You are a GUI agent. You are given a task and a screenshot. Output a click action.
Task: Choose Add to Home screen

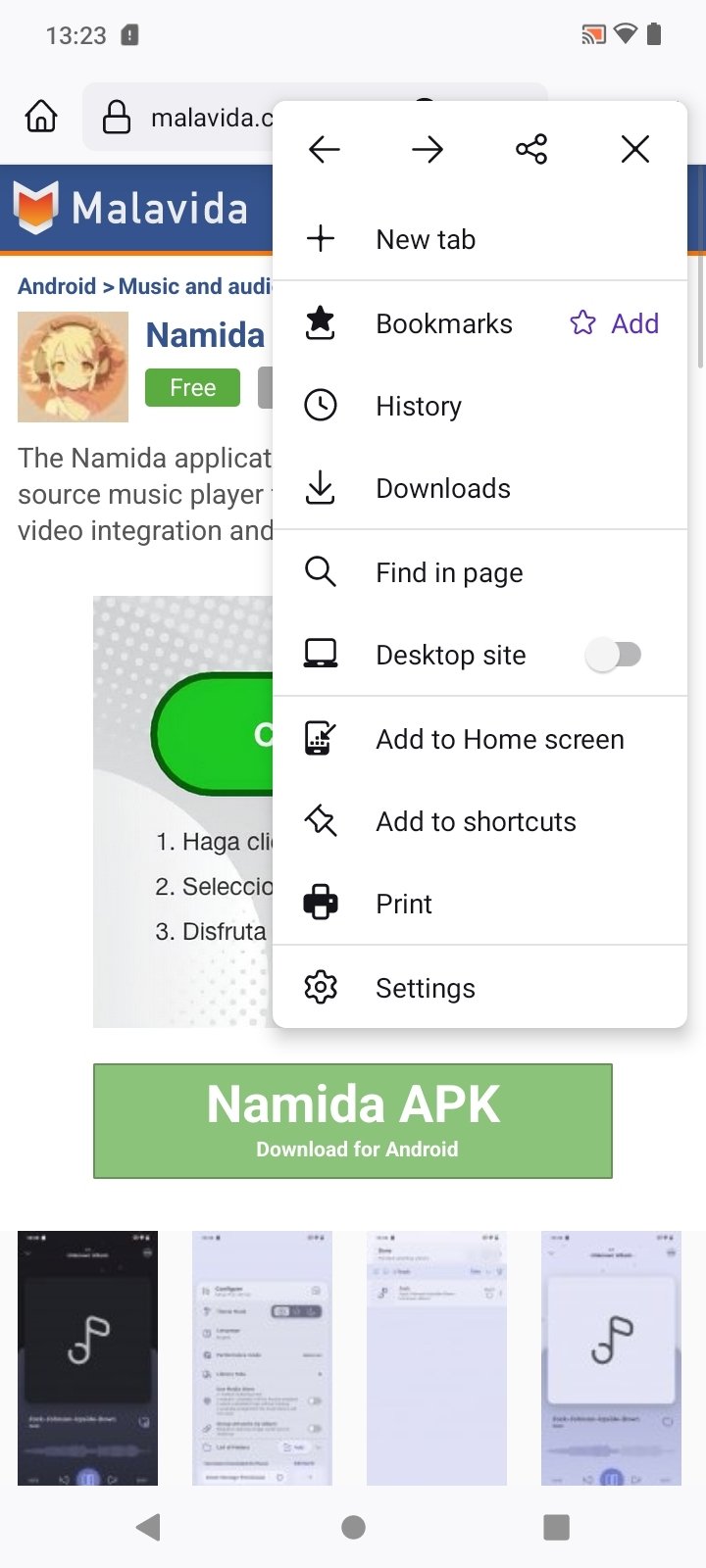click(499, 739)
